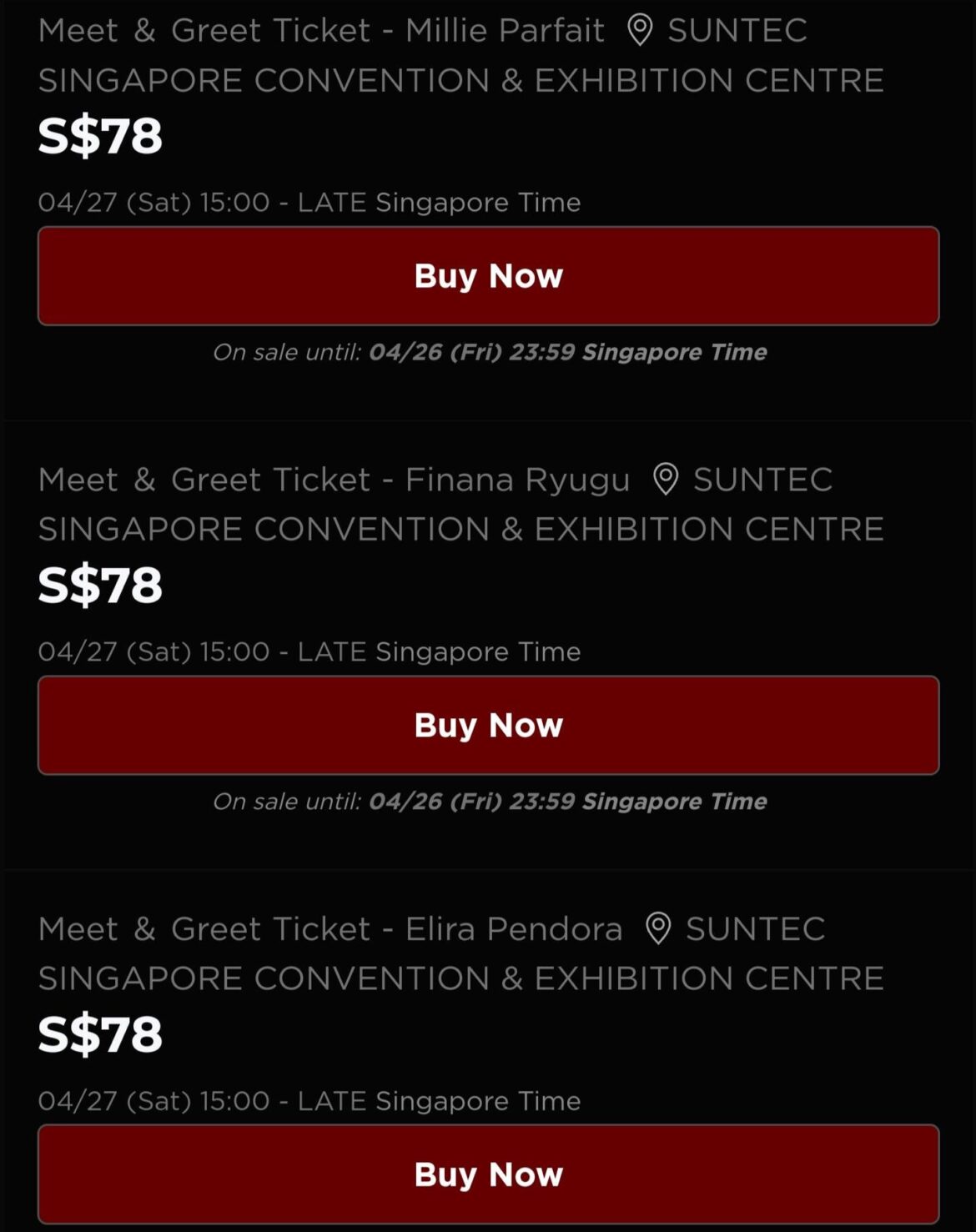Click the sale deadline under Millie Parfait's Buy Now
976x1232 pixels.
491,352
